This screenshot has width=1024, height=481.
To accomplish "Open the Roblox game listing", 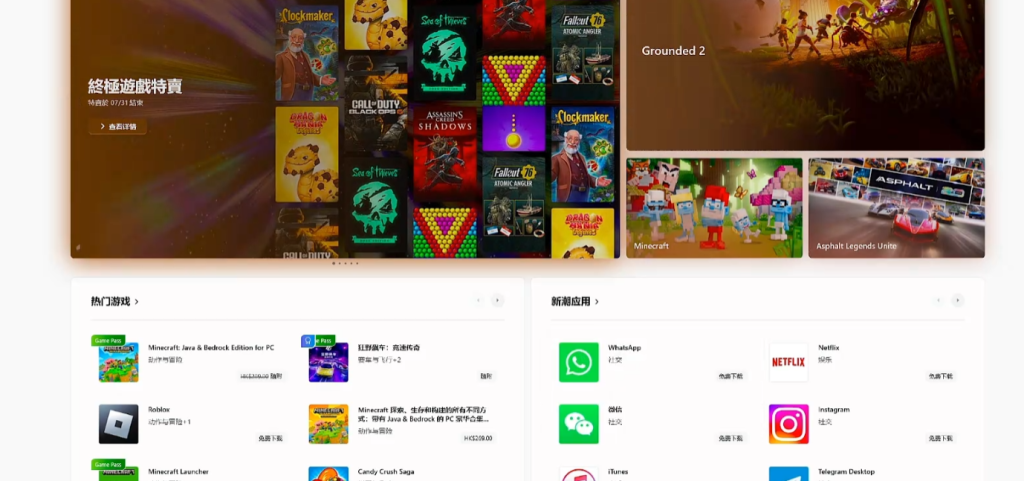I will coord(159,410).
